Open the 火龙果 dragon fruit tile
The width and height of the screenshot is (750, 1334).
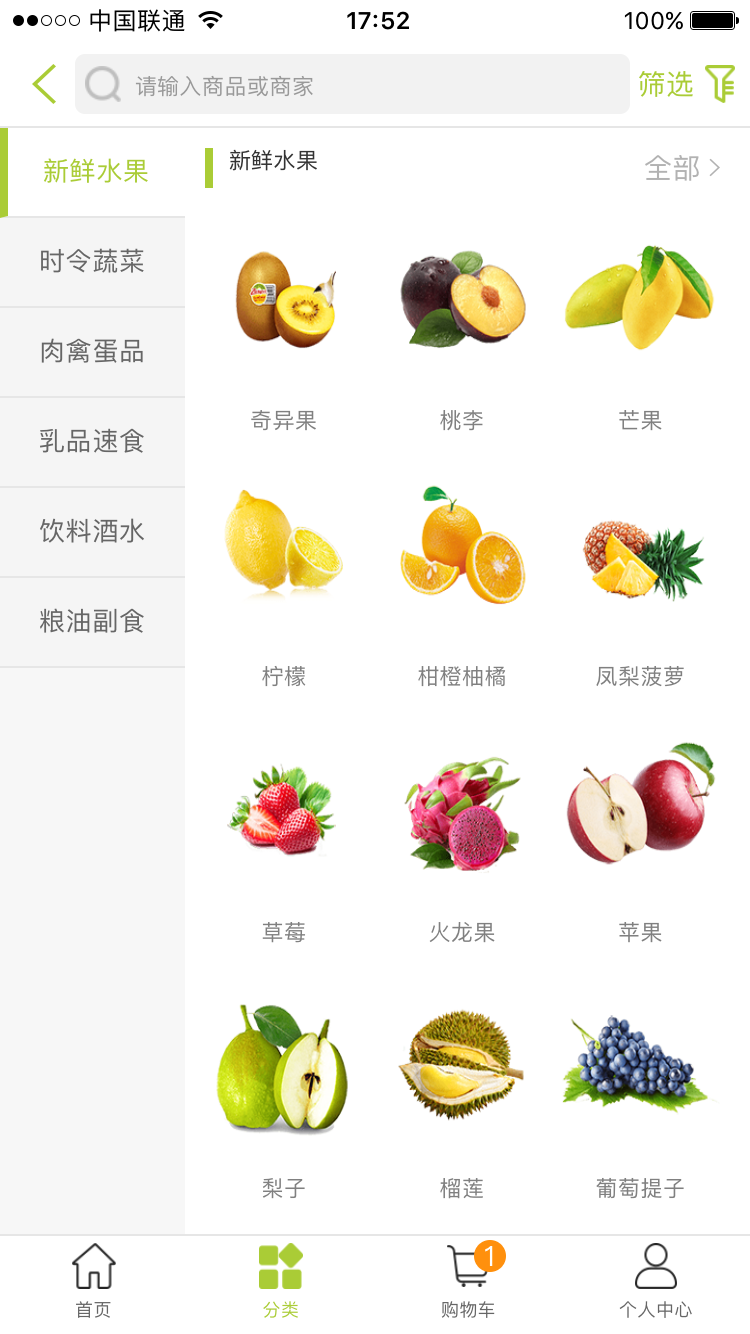tap(462, 846)
